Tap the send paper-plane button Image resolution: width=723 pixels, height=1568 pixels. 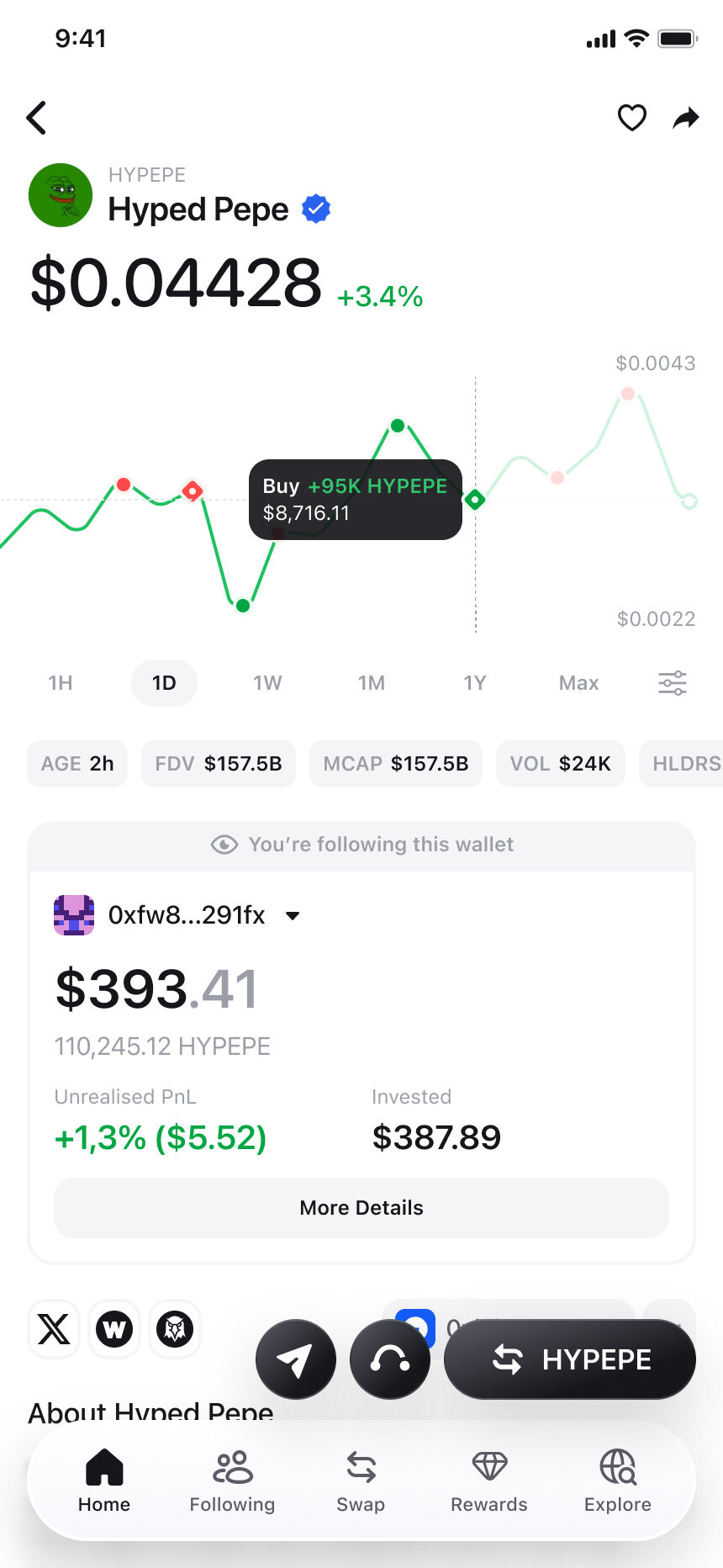coord(296,1359)
